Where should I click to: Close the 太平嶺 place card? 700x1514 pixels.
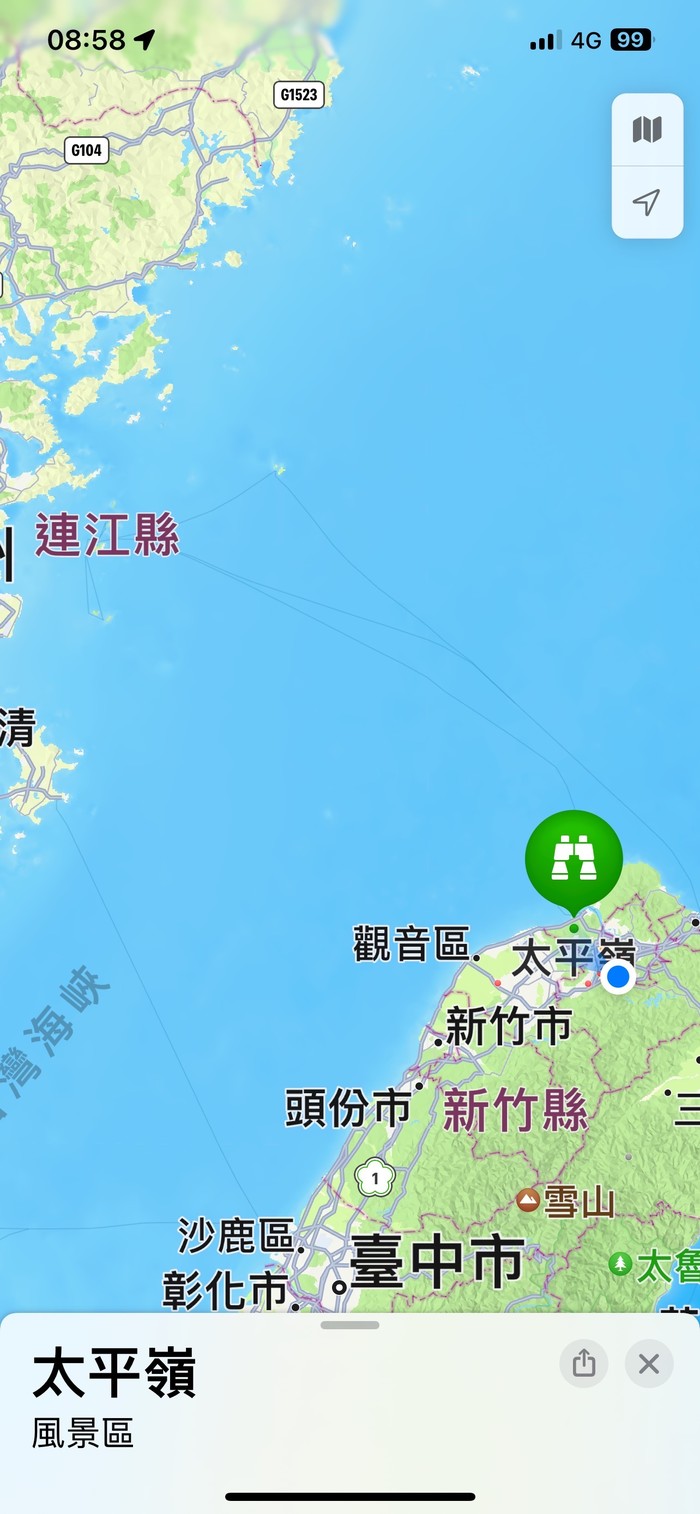click(x=649, y=1363)
